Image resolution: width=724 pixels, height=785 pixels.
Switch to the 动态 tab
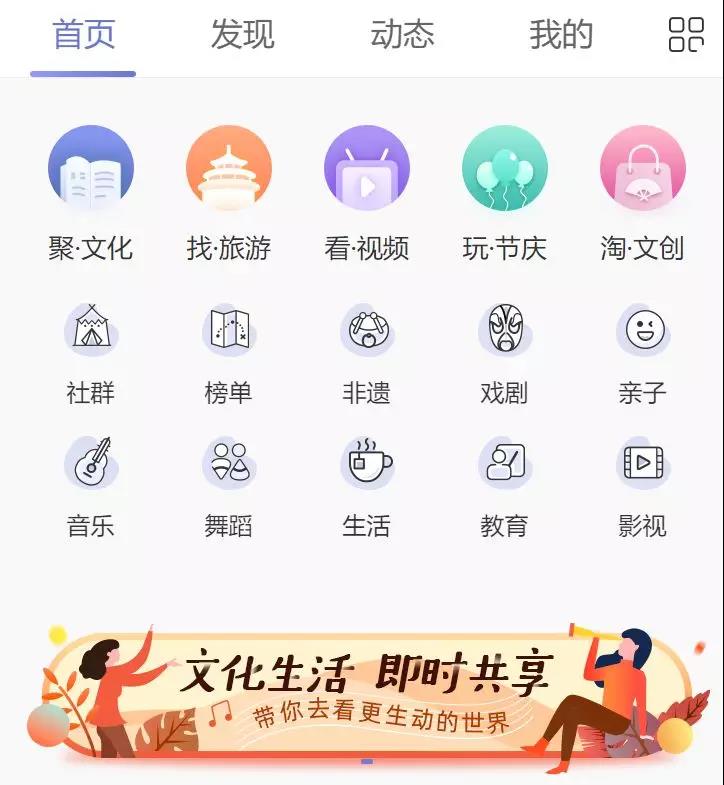point(402,35)
